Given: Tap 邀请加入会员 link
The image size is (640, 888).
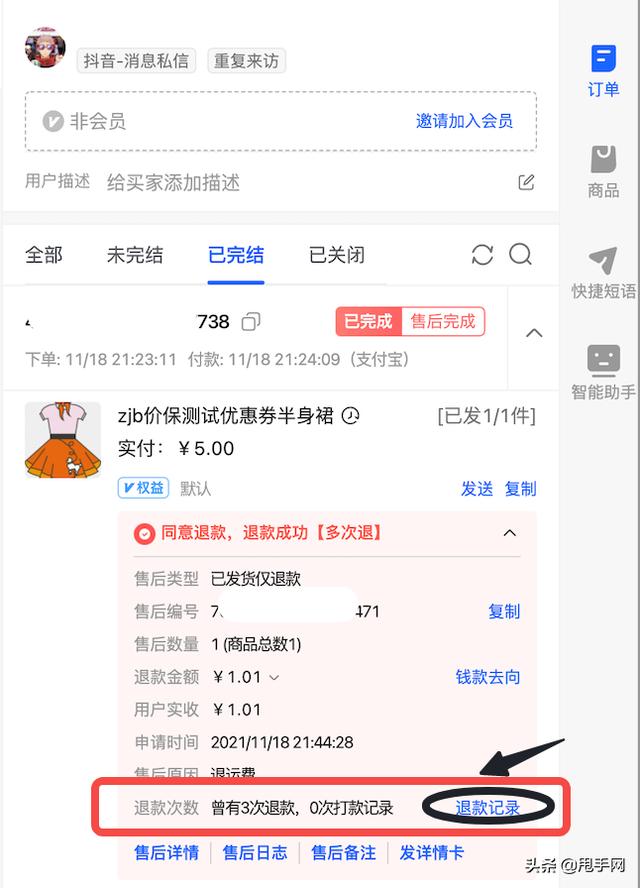Looking at the screenshot, I should [464, 121].
